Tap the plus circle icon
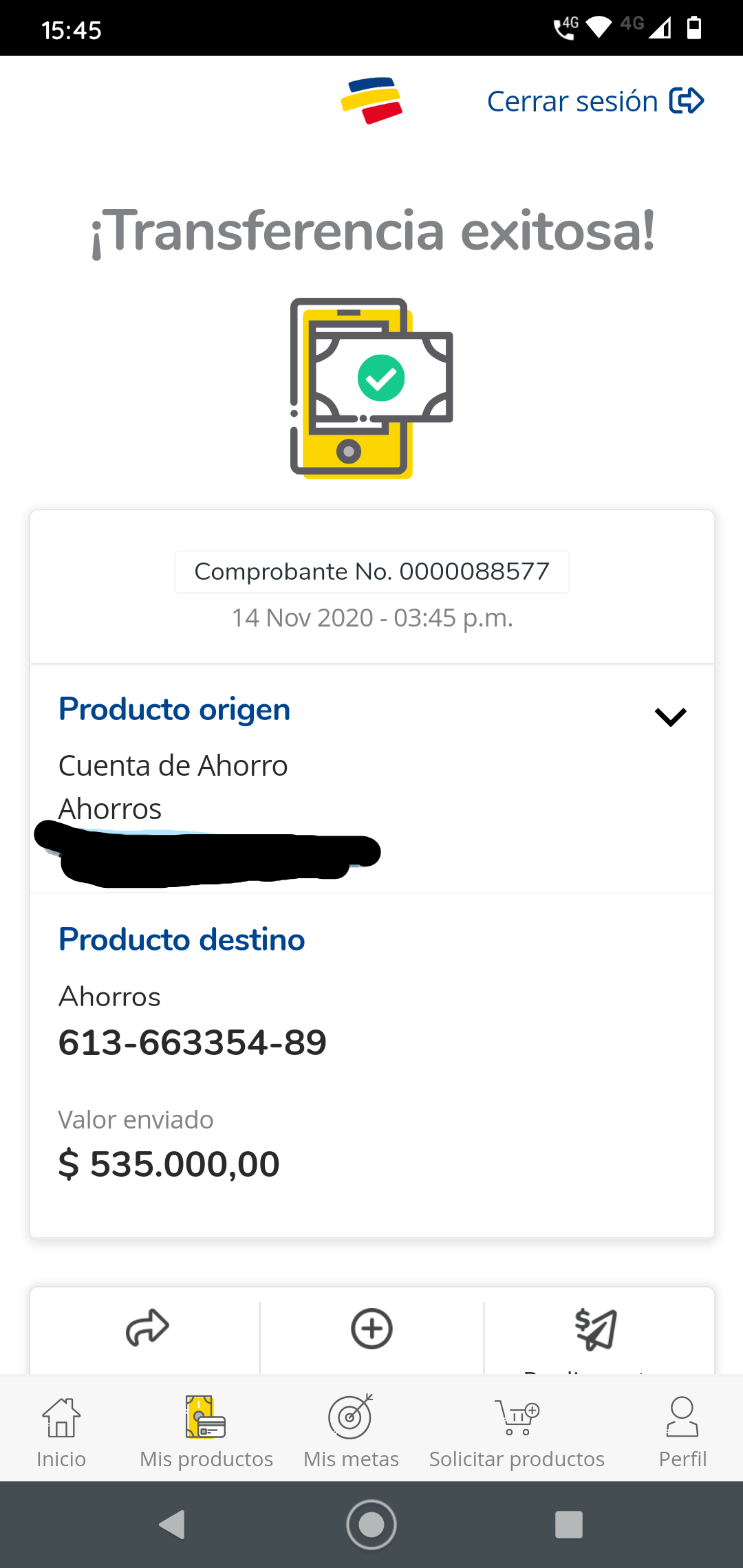743x1568 pixels. pos(371,1328)
